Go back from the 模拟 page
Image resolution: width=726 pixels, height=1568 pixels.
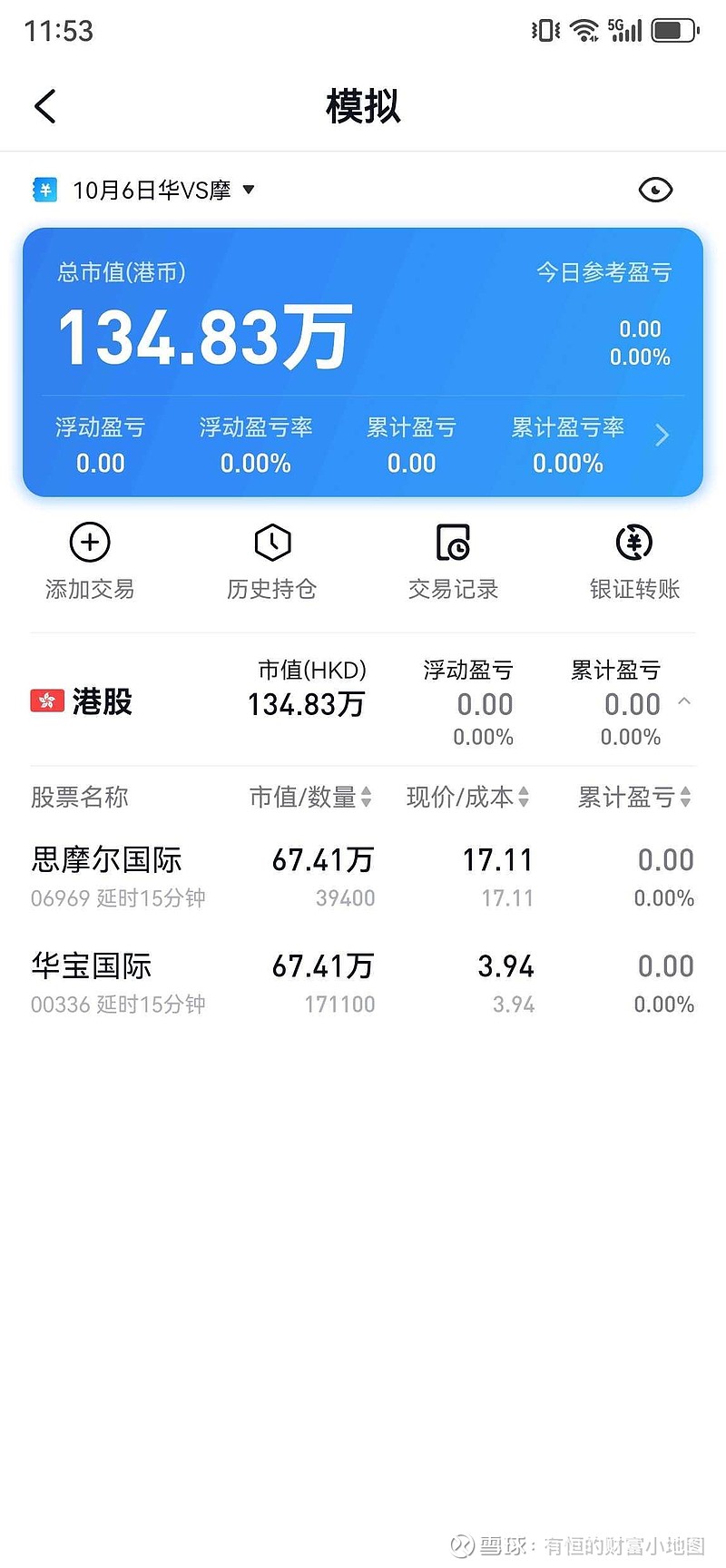[45, 106]
